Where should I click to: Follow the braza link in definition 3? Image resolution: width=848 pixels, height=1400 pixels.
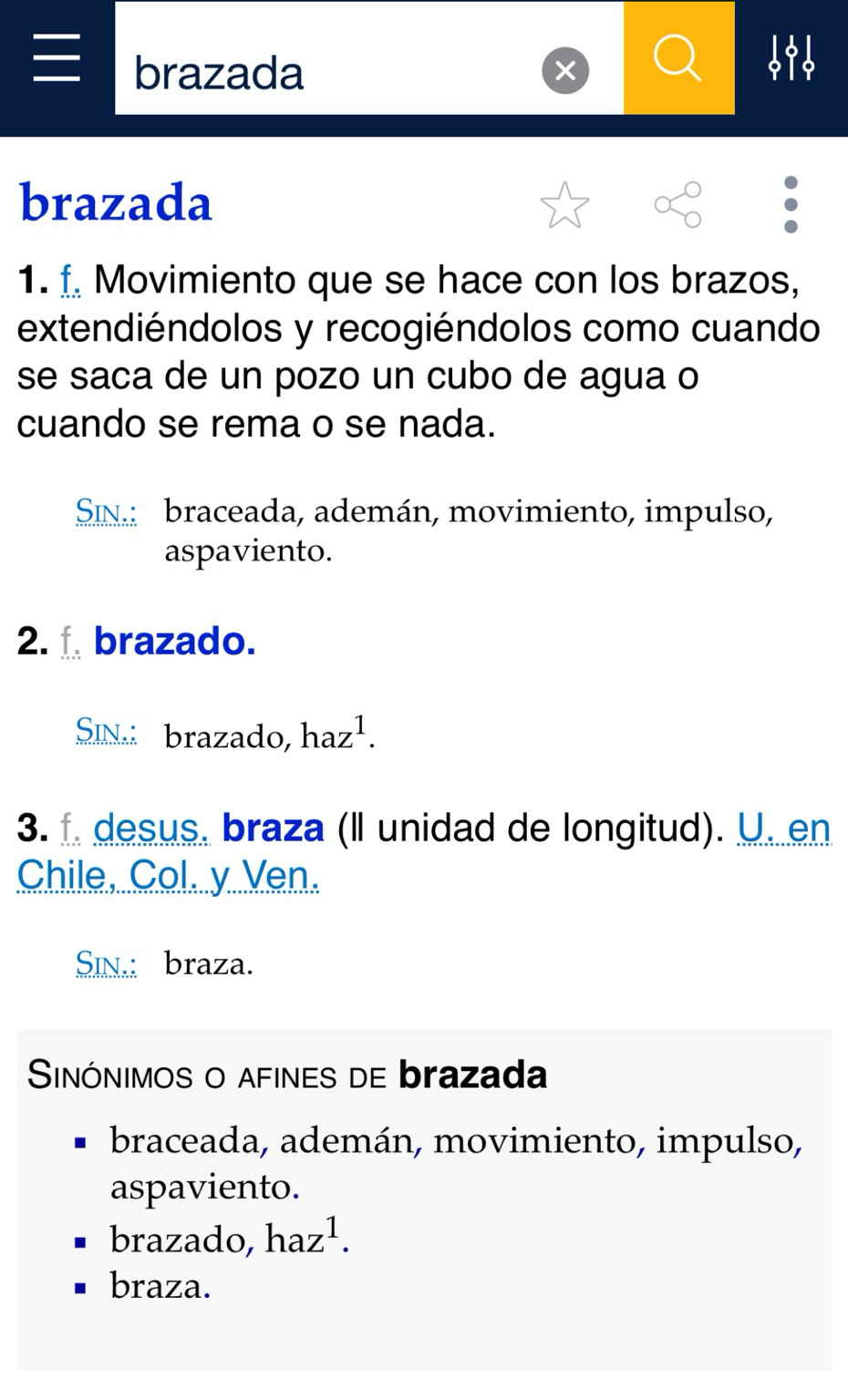coord(273,829)
